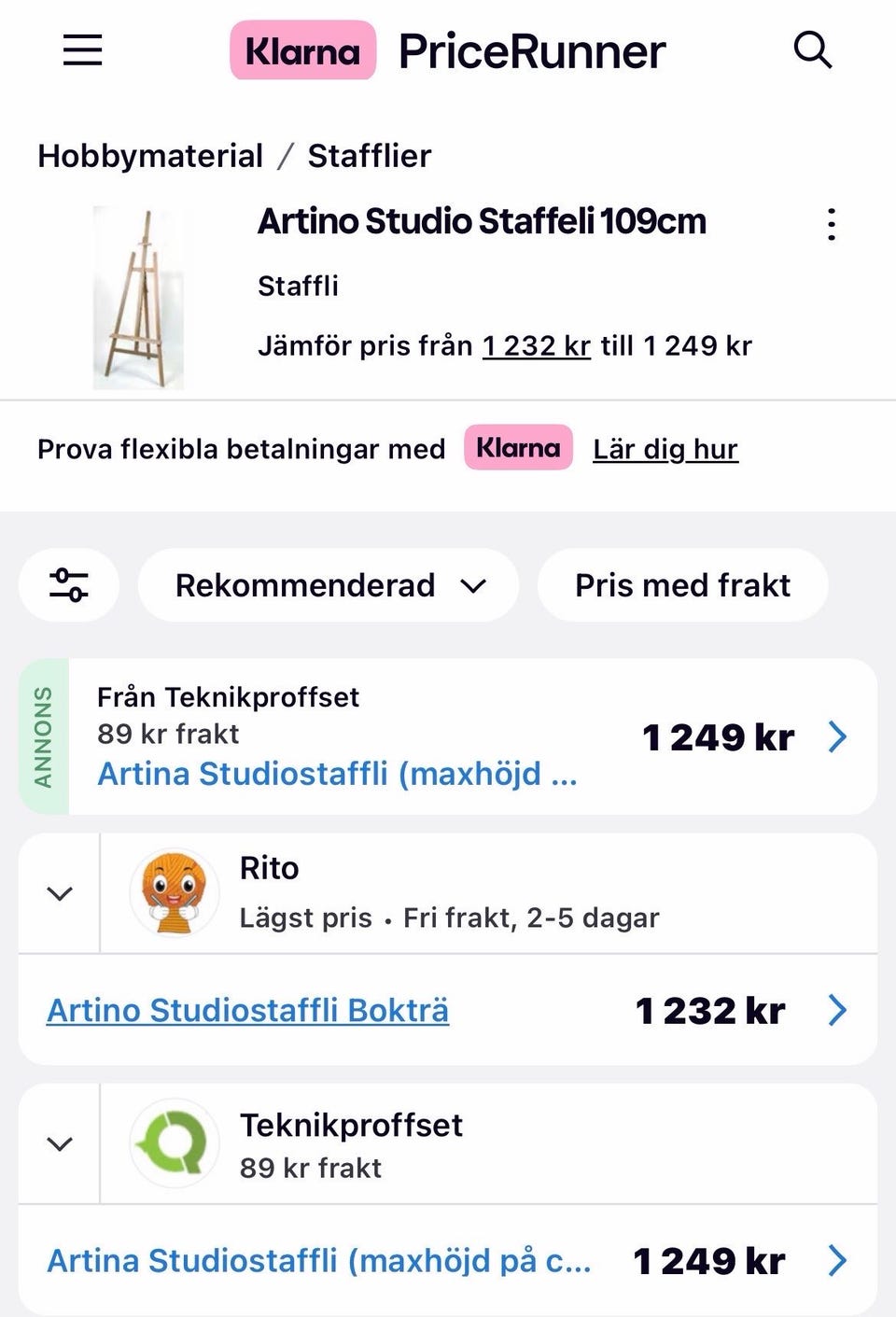Open the arrow beside the 1 232 kr price
Screen dimensions: 896x1317
click(x=837, y=1010)
